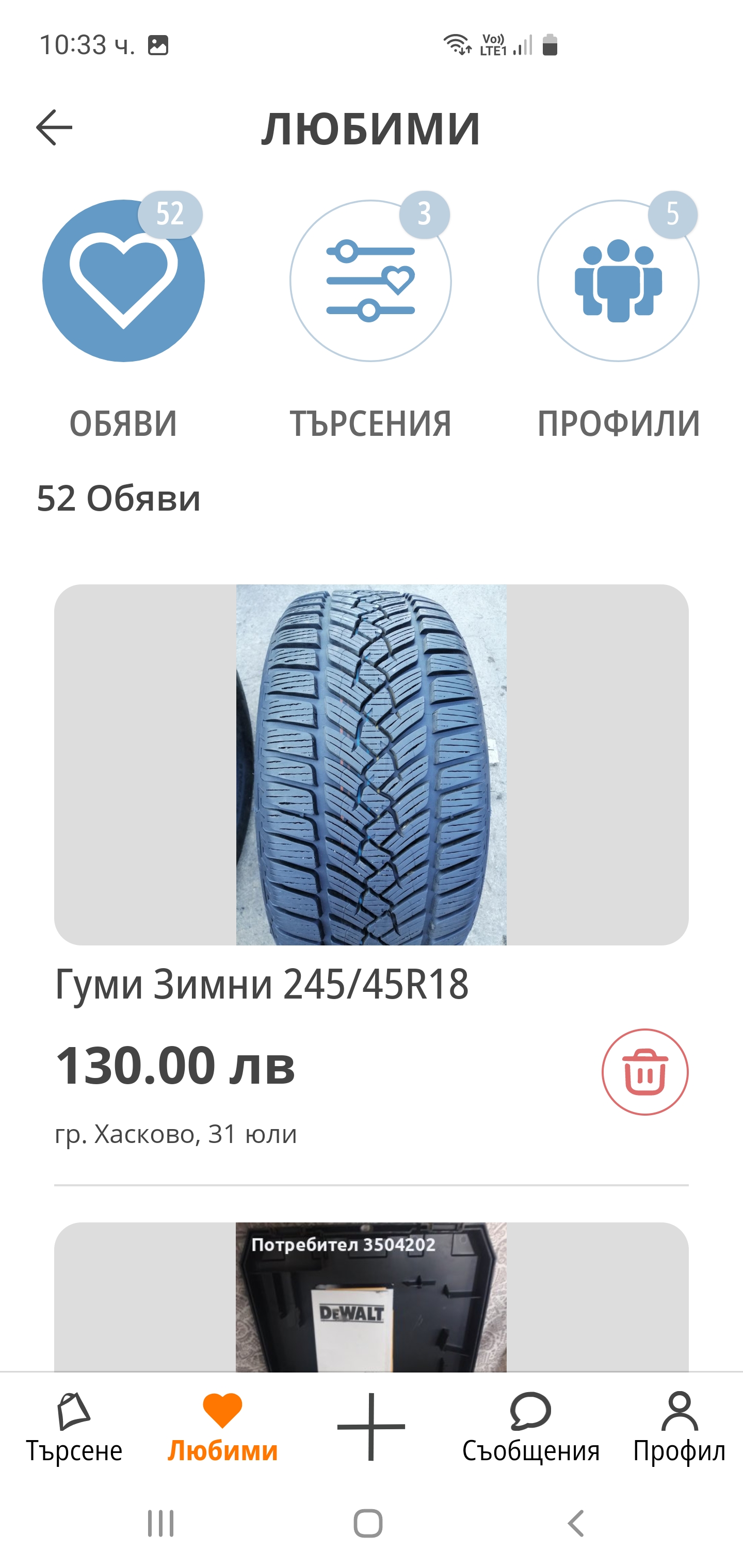
Task: Show favorite ads (ОБЯВИ)
Action: tap(124, 281)
